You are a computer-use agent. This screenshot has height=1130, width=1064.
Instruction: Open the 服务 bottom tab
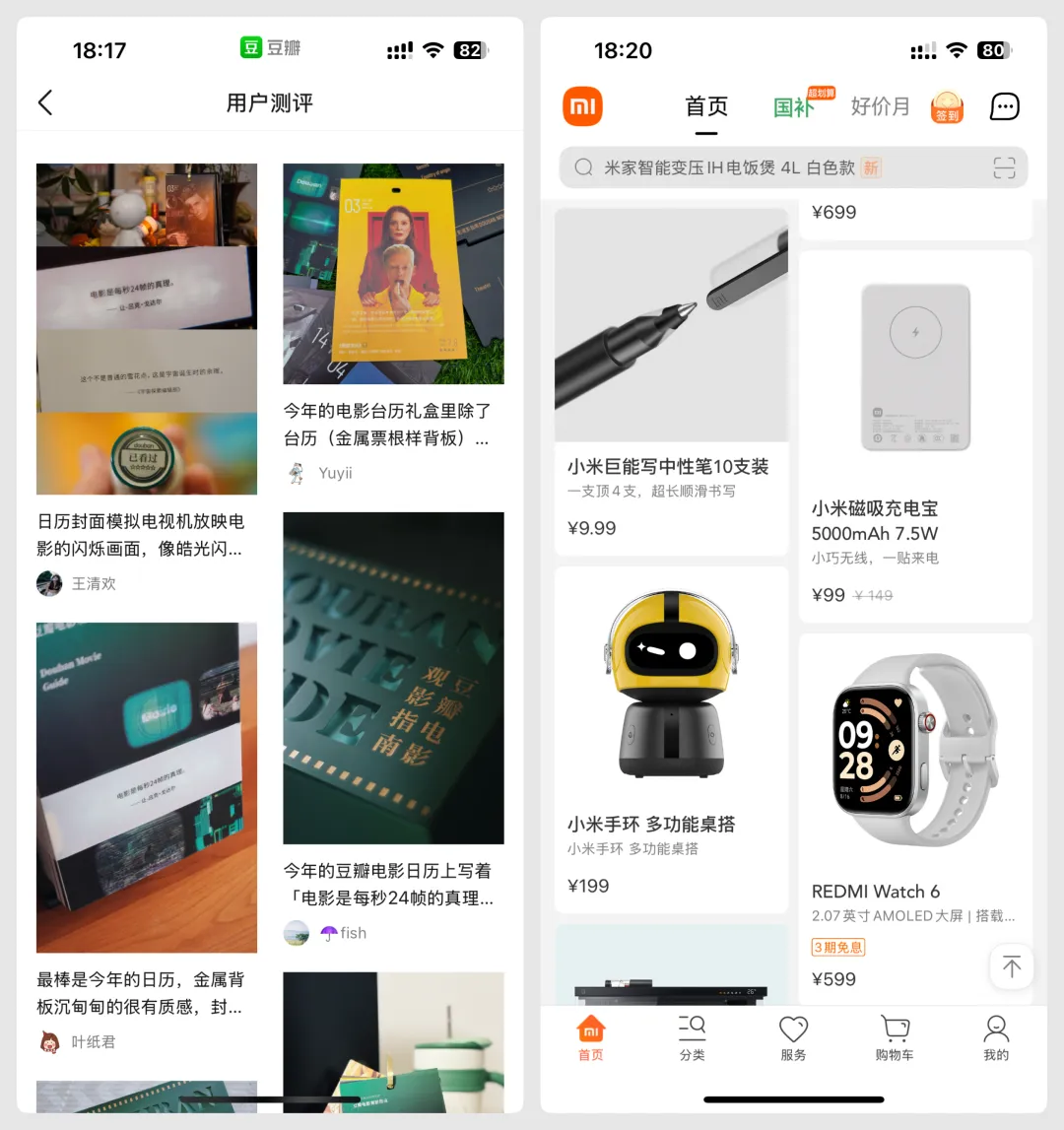tap(793, 1039)
